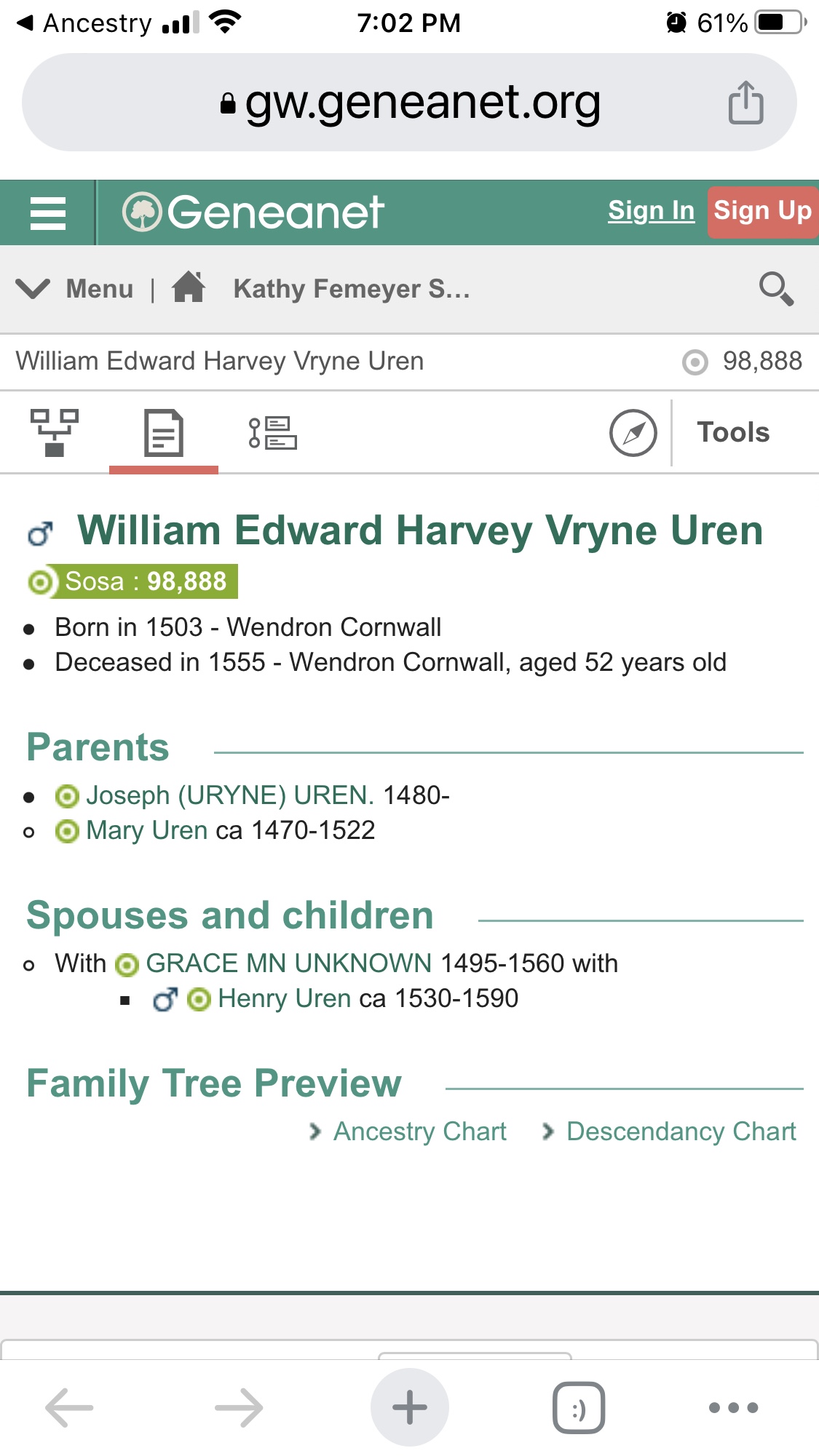Screen dimensions: 819x1456
Task: Expand the Menu dropdown
Action: coord(75,289)
